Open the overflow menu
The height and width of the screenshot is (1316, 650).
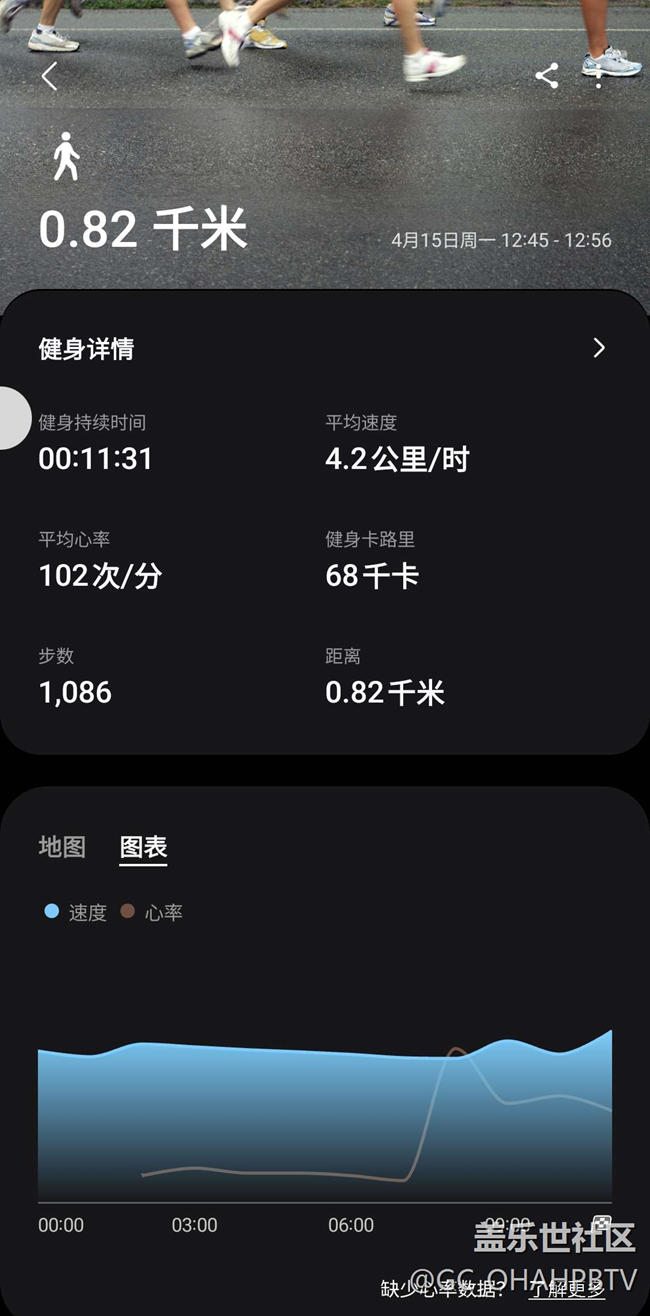[x=598, y=76]
